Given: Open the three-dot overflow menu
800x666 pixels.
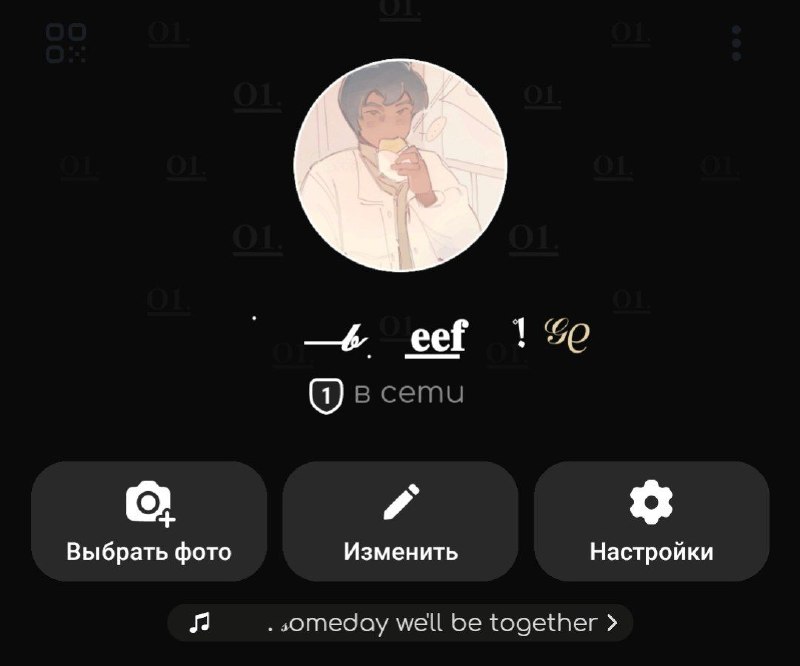Looking at the screenshot, I should tap(736, 43).
